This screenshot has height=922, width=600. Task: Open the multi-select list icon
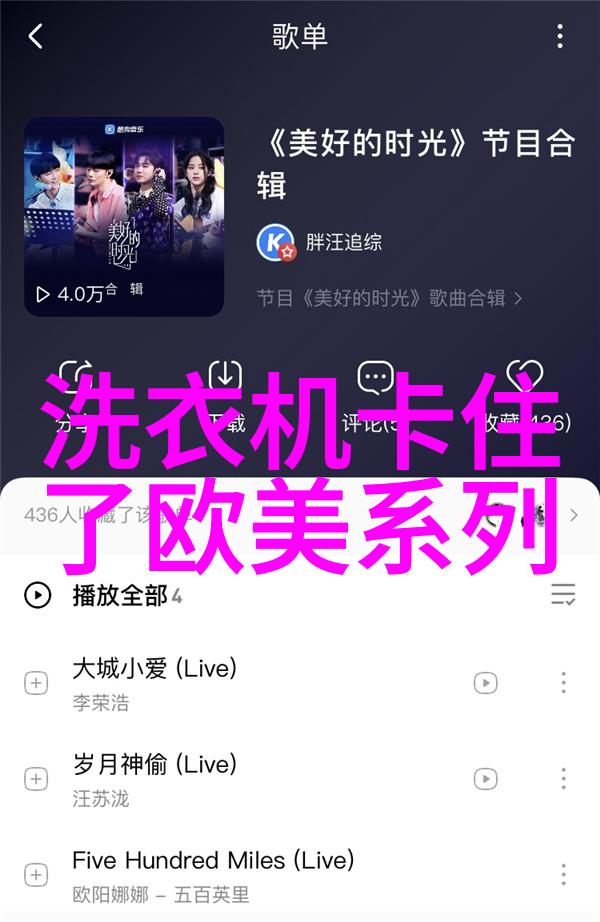tap(563, 595)
